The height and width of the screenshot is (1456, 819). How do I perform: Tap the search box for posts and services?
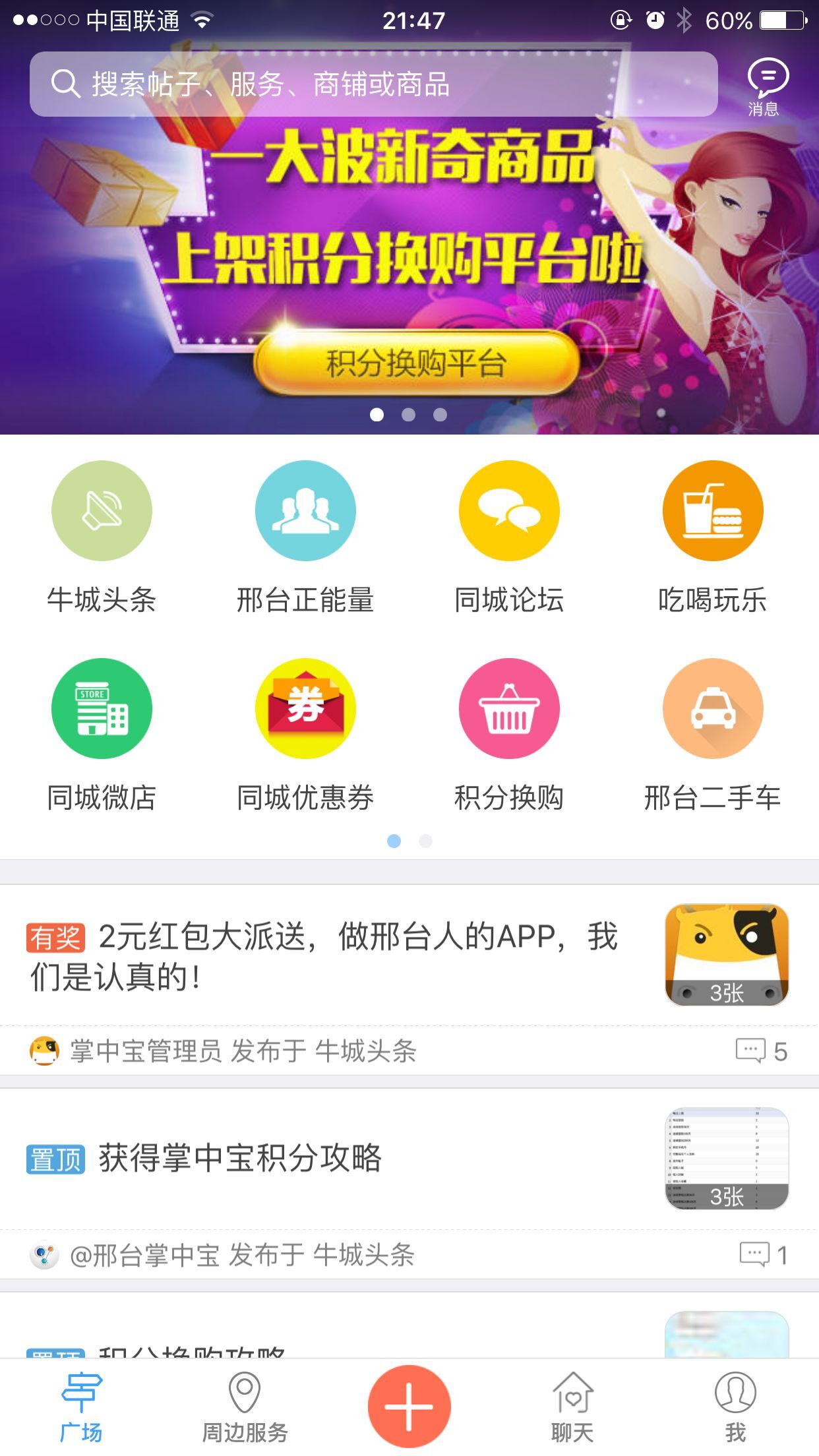(x=373, y=84)
